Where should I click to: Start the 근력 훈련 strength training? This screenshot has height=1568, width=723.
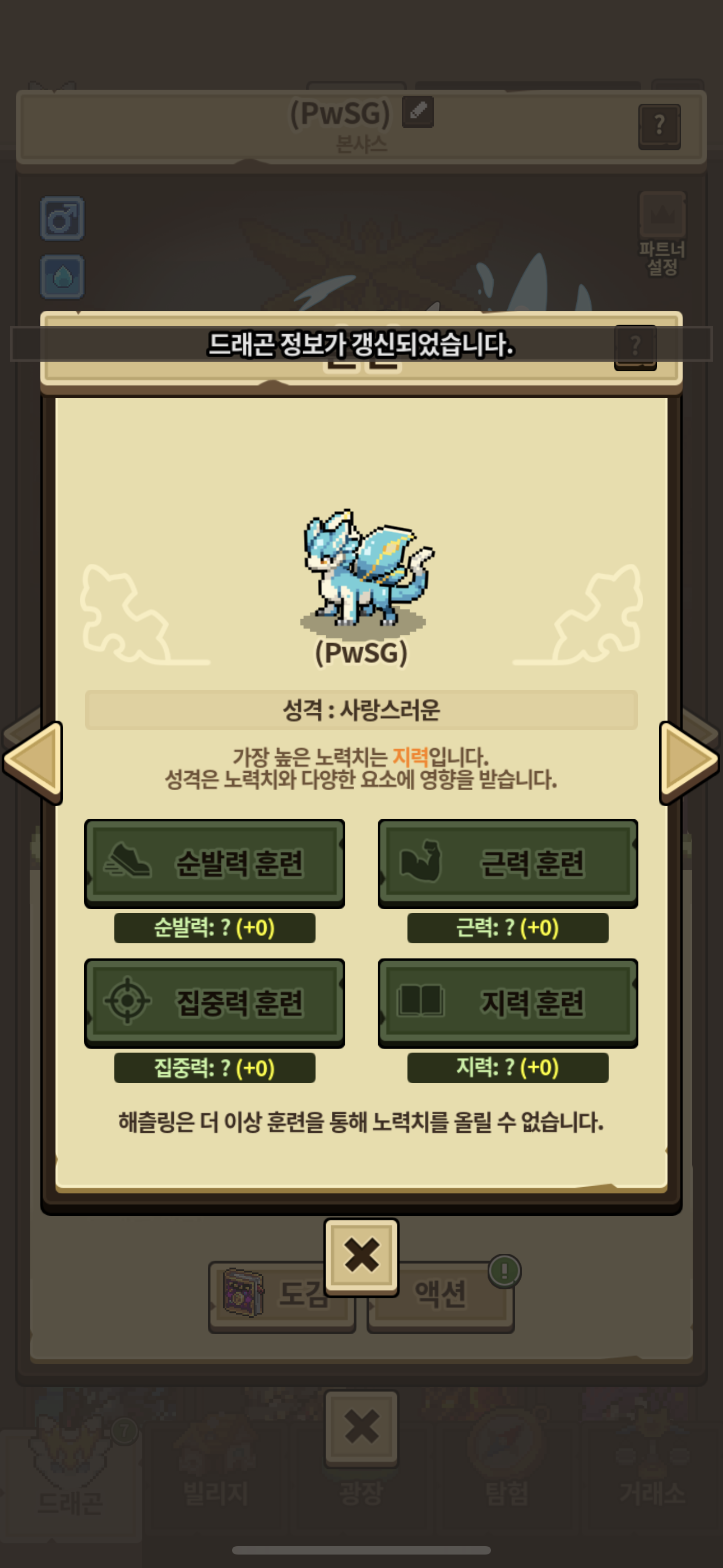508,862
